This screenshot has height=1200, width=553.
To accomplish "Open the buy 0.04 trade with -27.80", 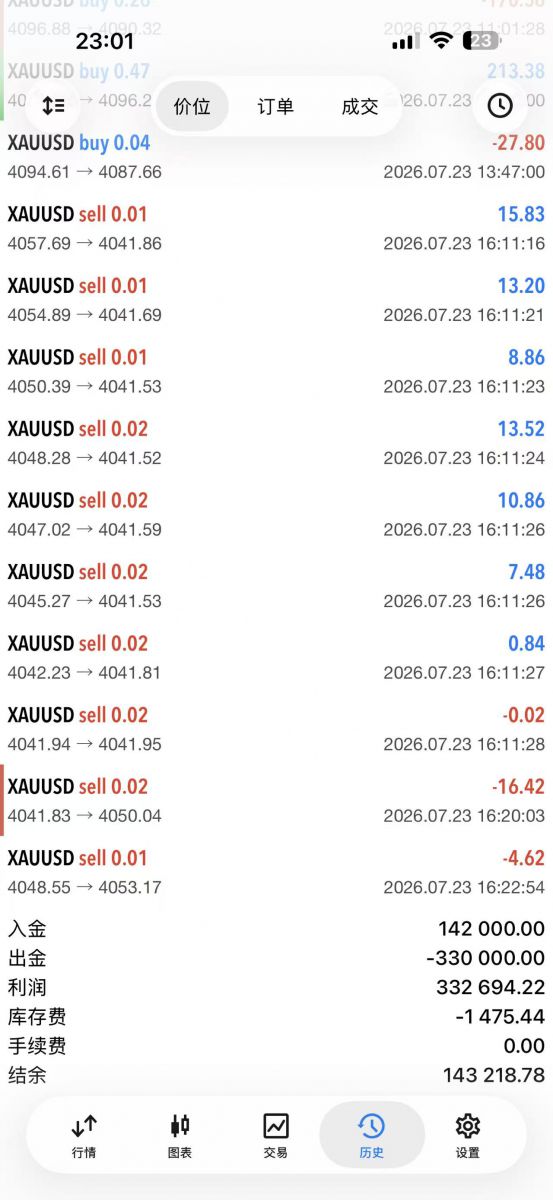I will (x=276, y=157).
